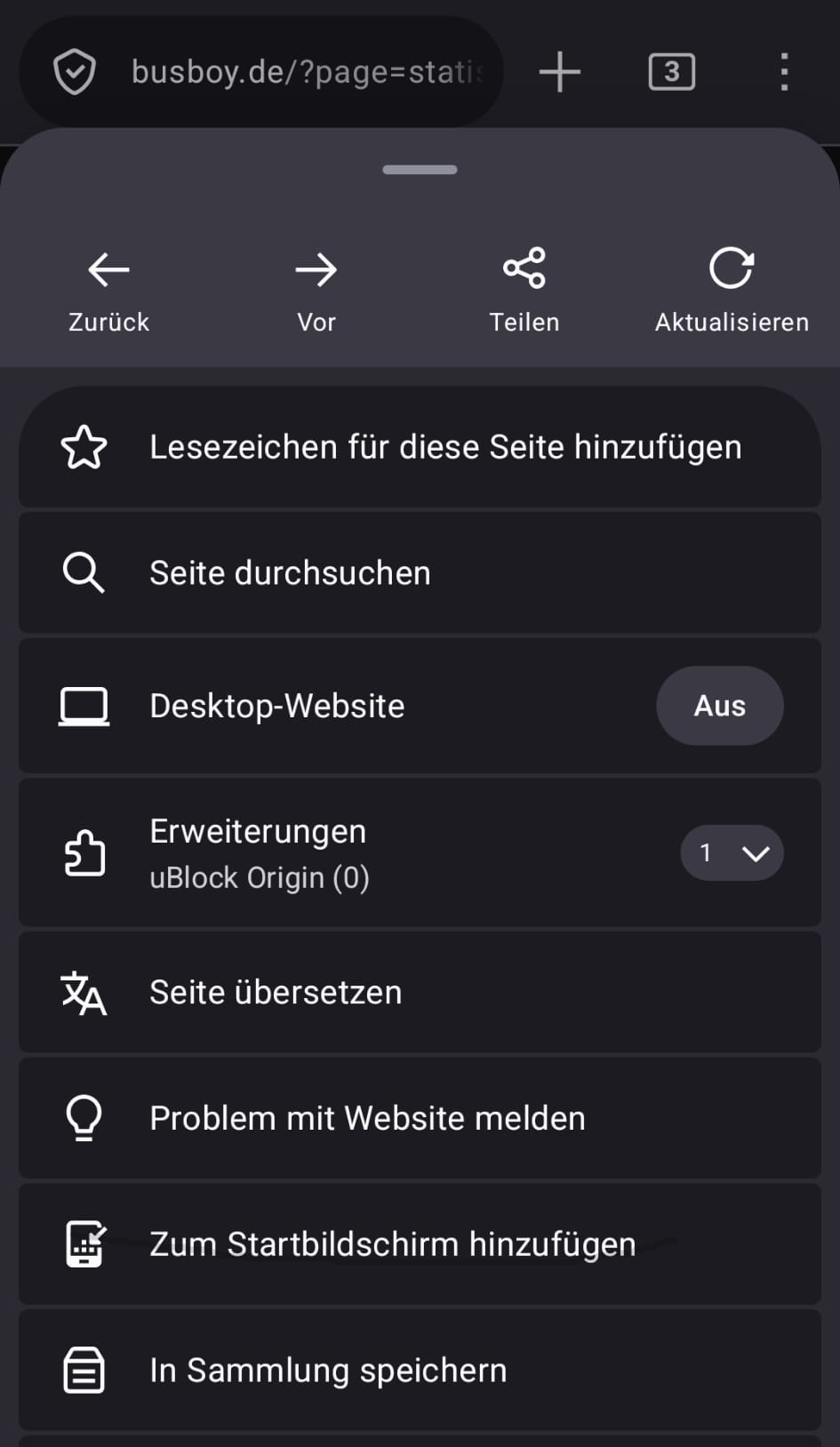Tap the shield icon in the address bar

pos(75,71)
